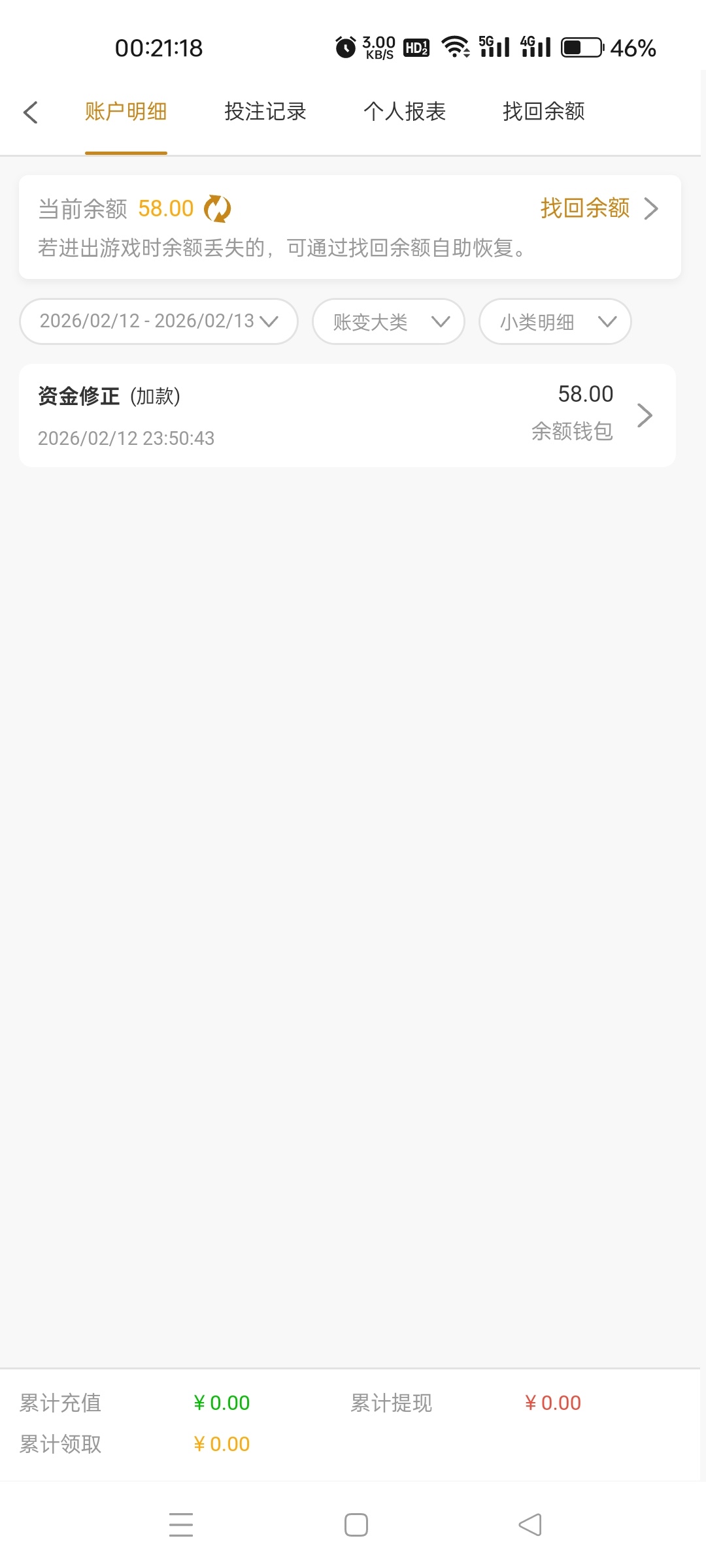Screen dimensions: 706x1568
Task: Switch to the 投注记录 tab
Action: coord(265,112)
